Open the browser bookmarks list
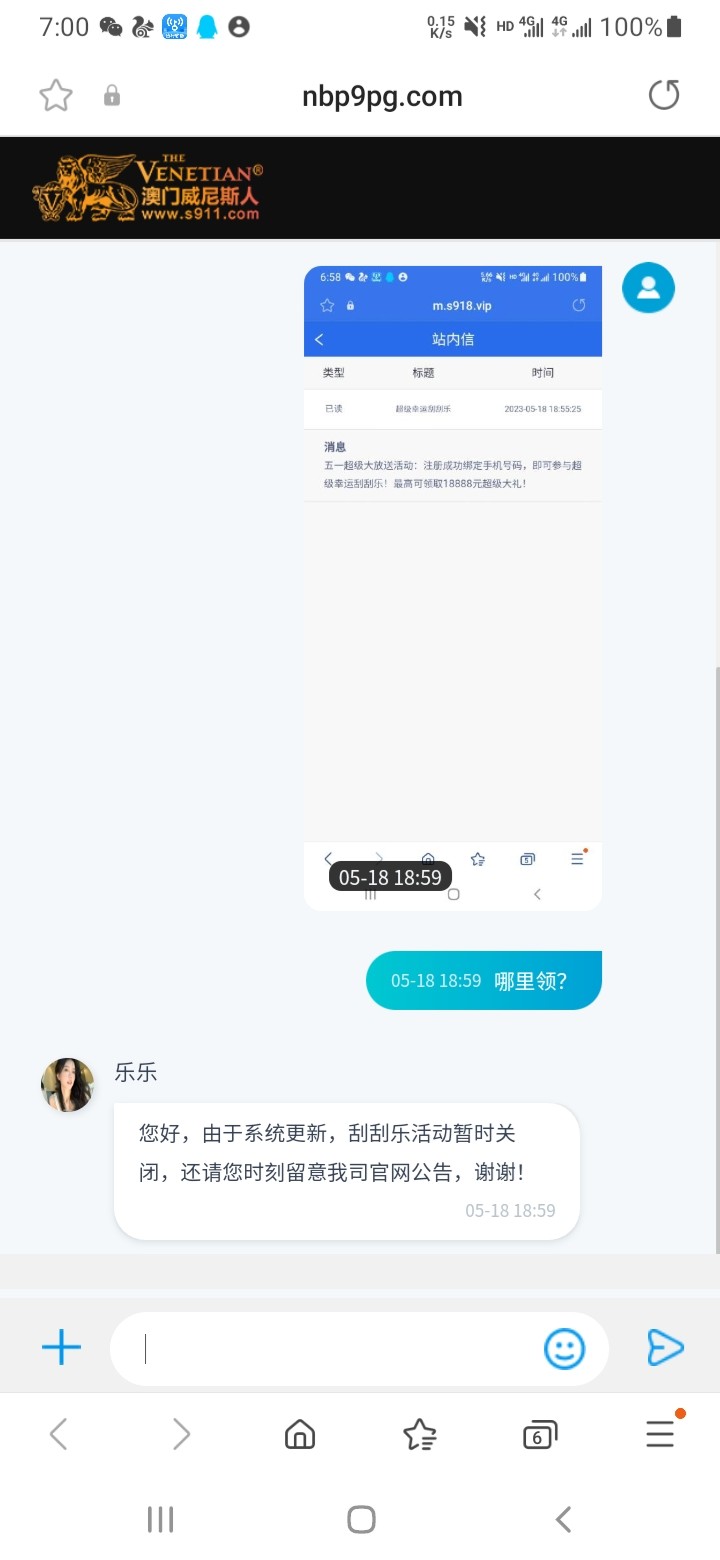Viewport: 720px width, 1560px height. (x=420, y=1435)
